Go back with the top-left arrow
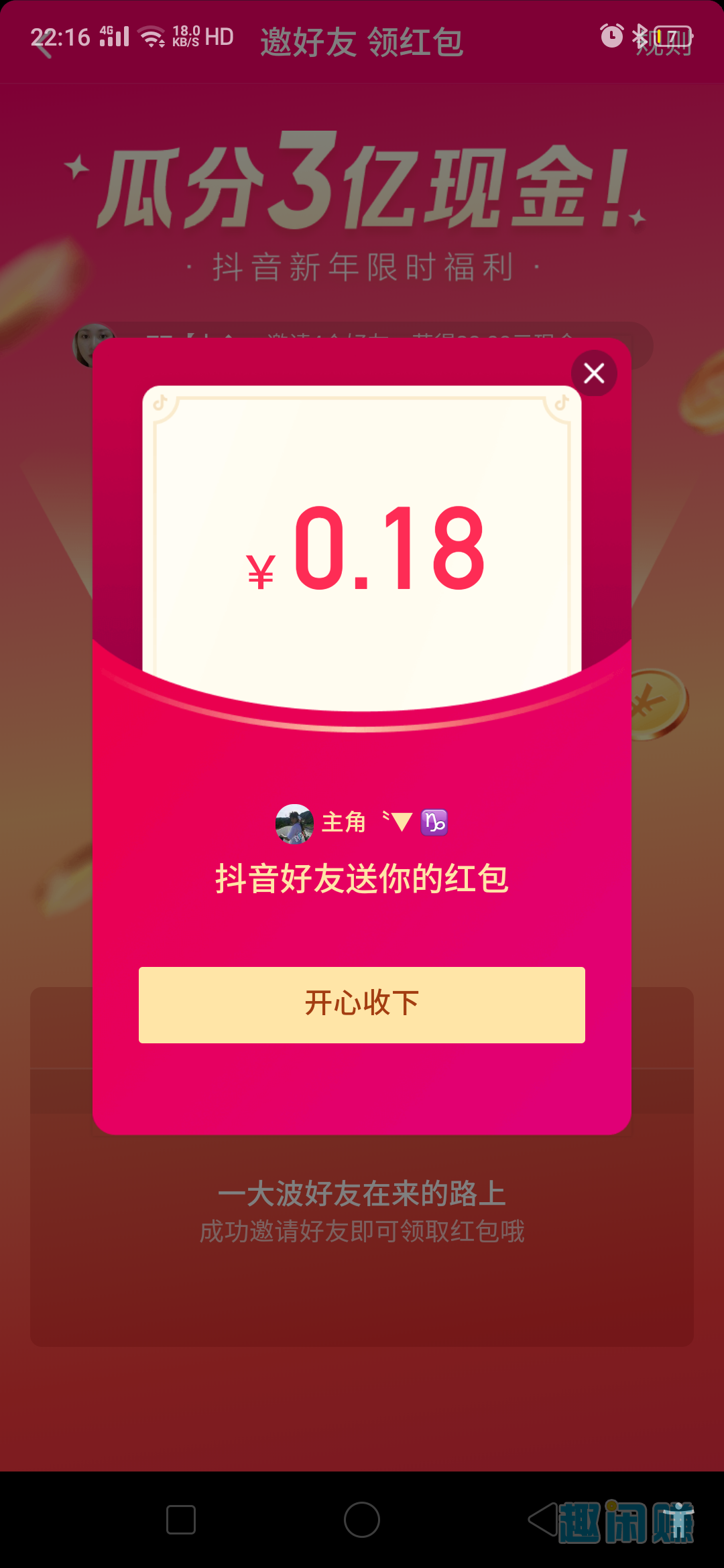Image resolution: width=724 pixels, height=1568 pixels. [44, 44]
